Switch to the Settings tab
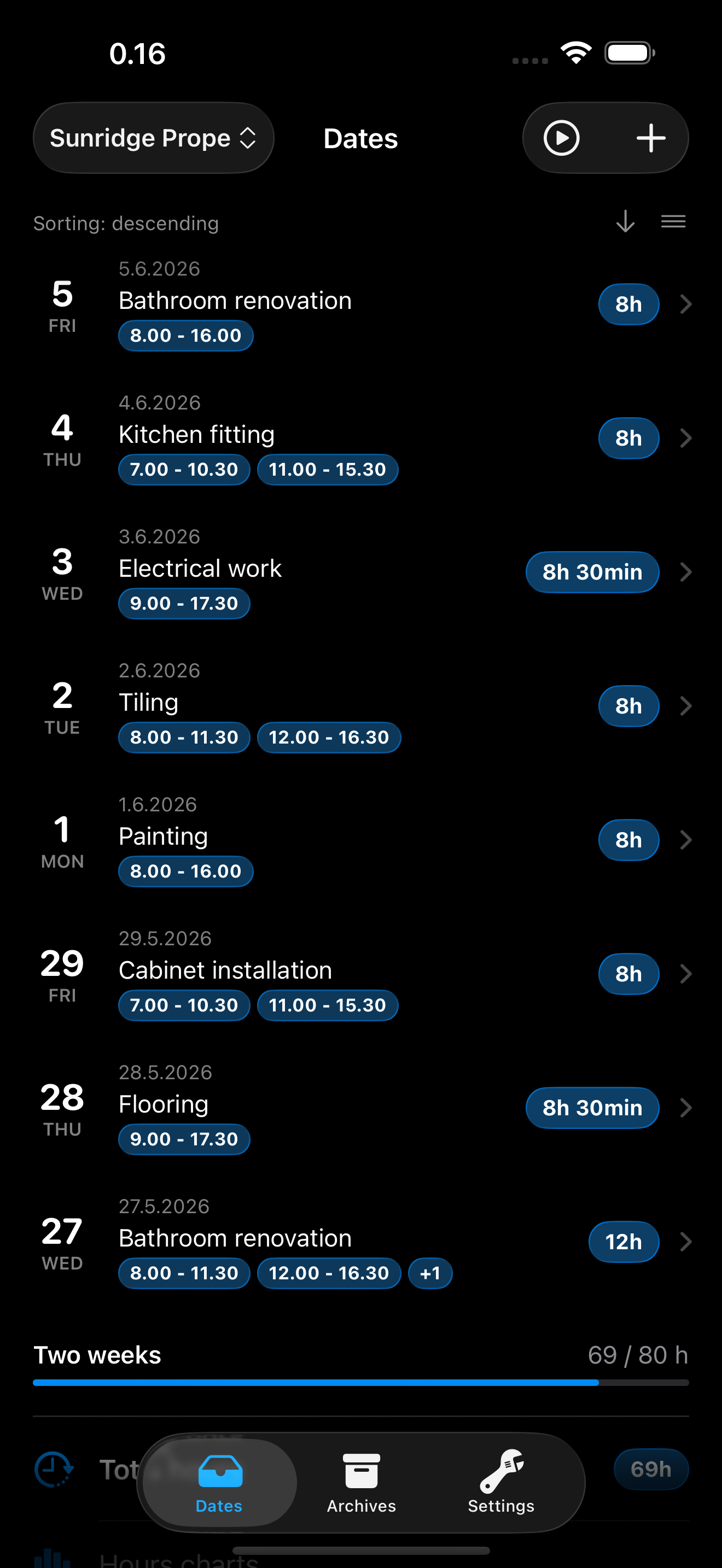Screen dimensions: 722x1568 click(x=501, y=1483)
